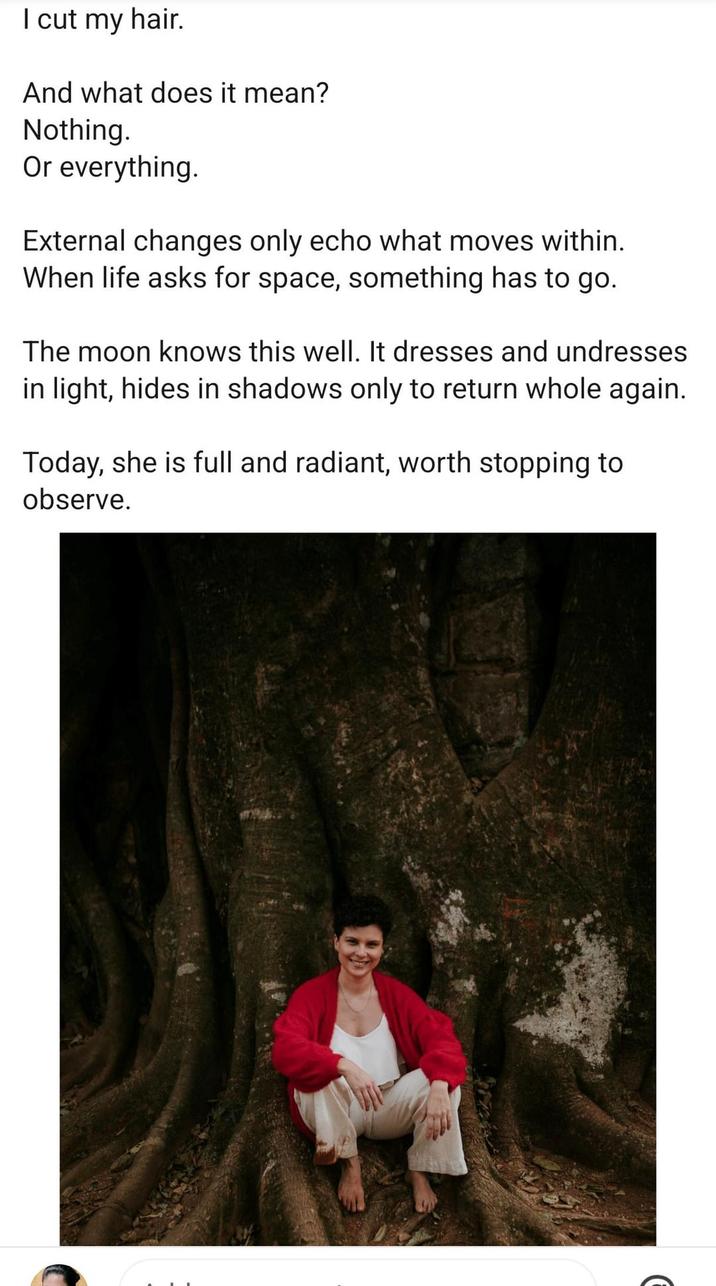Tap the mention icon beside the comment box
This screenshot has height=1286, width=716.
tap(657, 1281)
